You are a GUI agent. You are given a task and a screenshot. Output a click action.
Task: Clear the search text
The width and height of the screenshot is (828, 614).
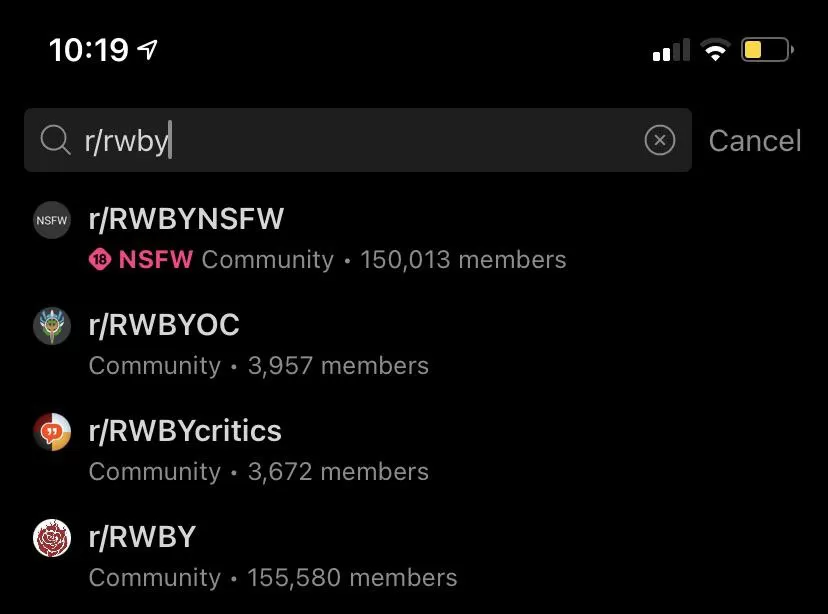(660, 141)
